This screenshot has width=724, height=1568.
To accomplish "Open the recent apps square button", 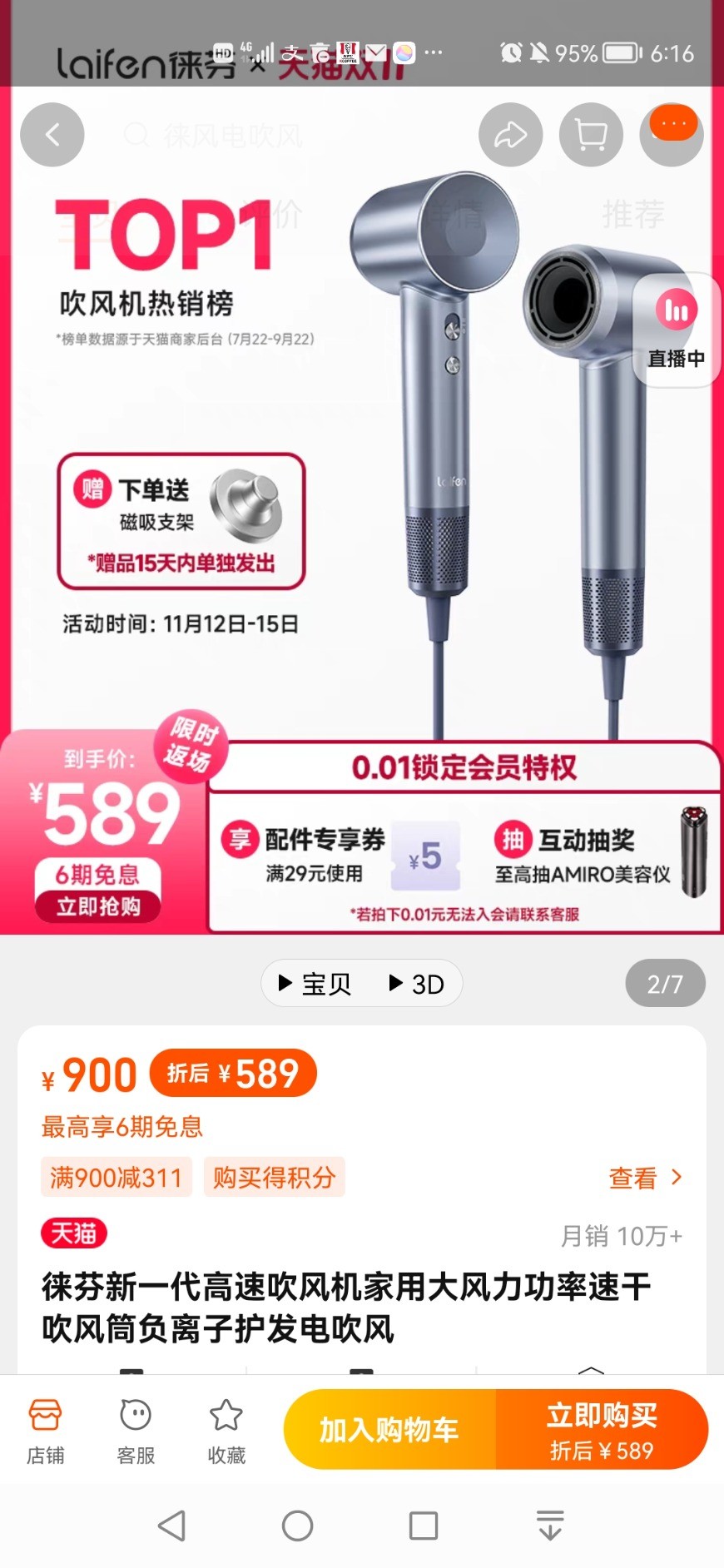I will (x=424, y=1526).
